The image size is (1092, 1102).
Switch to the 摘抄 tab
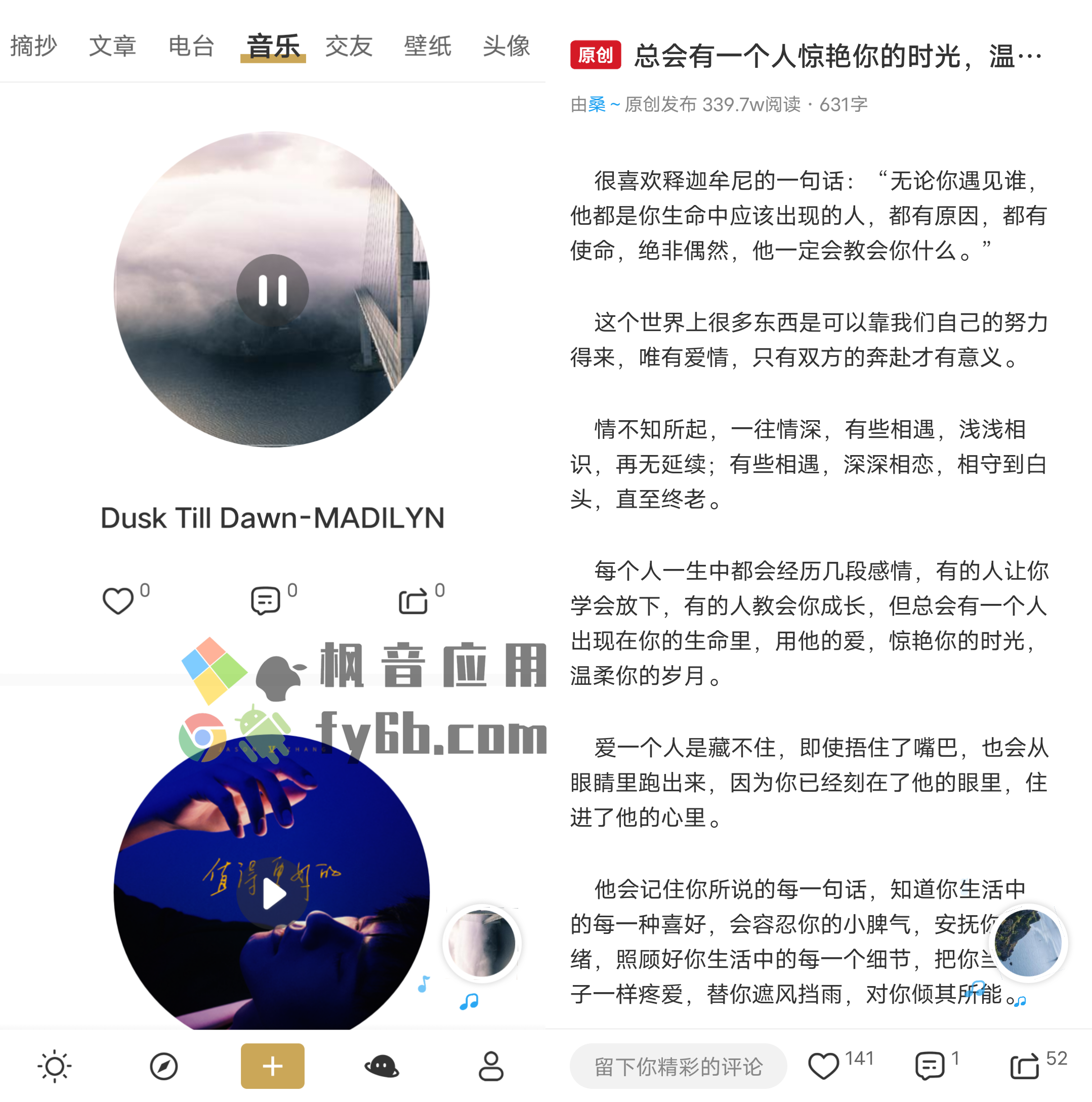[33, 46]
